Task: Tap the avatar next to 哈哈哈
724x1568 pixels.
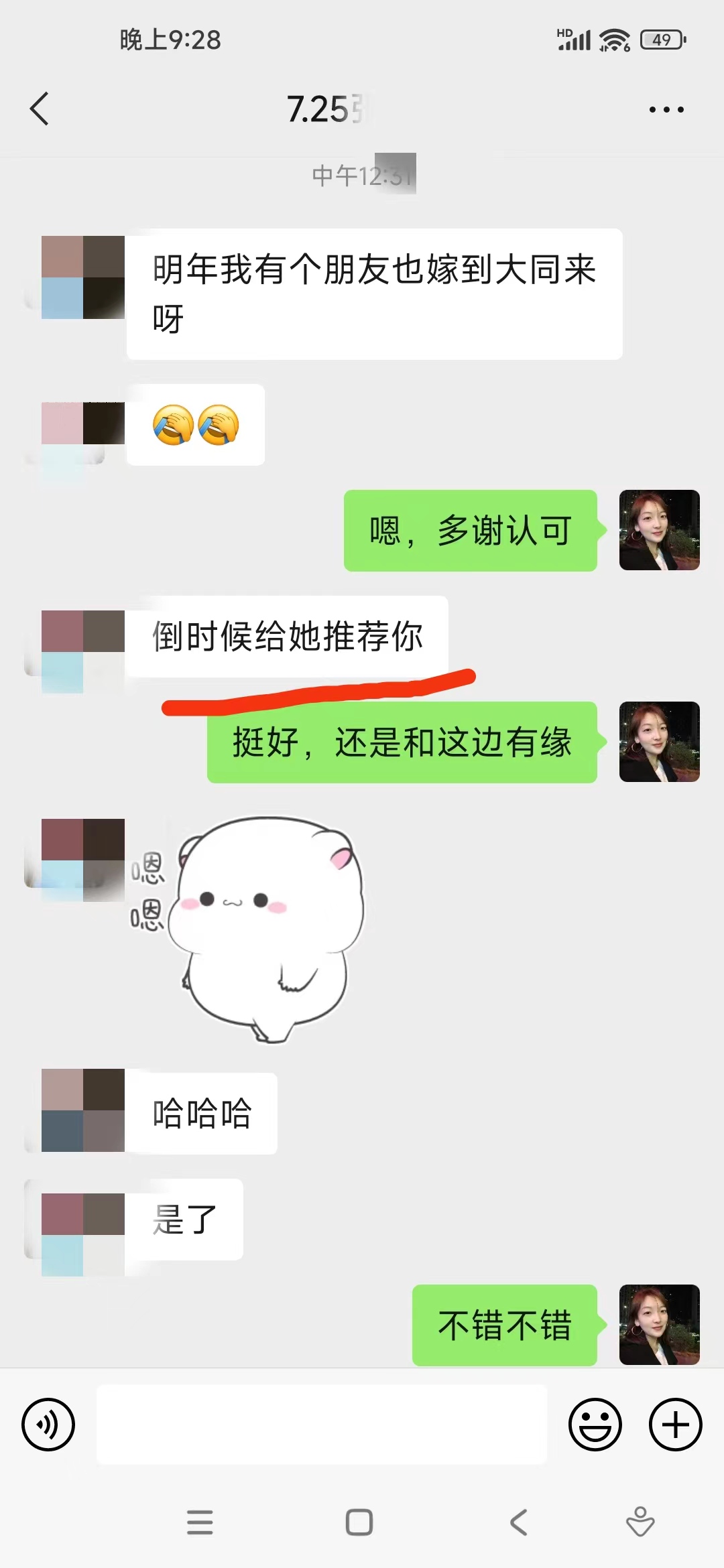Action: click(83, 1110)
